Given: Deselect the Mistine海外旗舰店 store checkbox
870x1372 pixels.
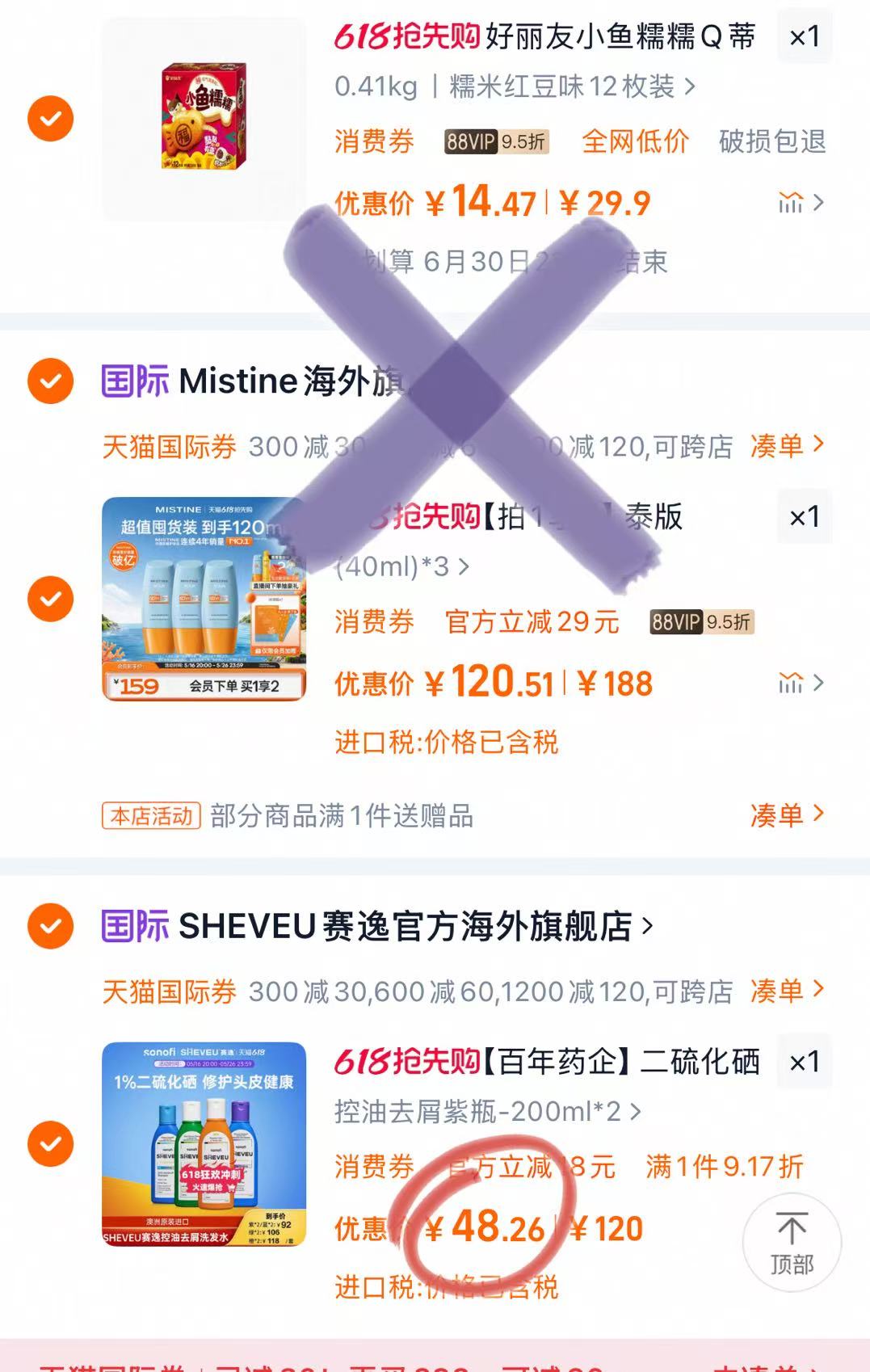Looking at the screenshot, I should pos(50,381).
